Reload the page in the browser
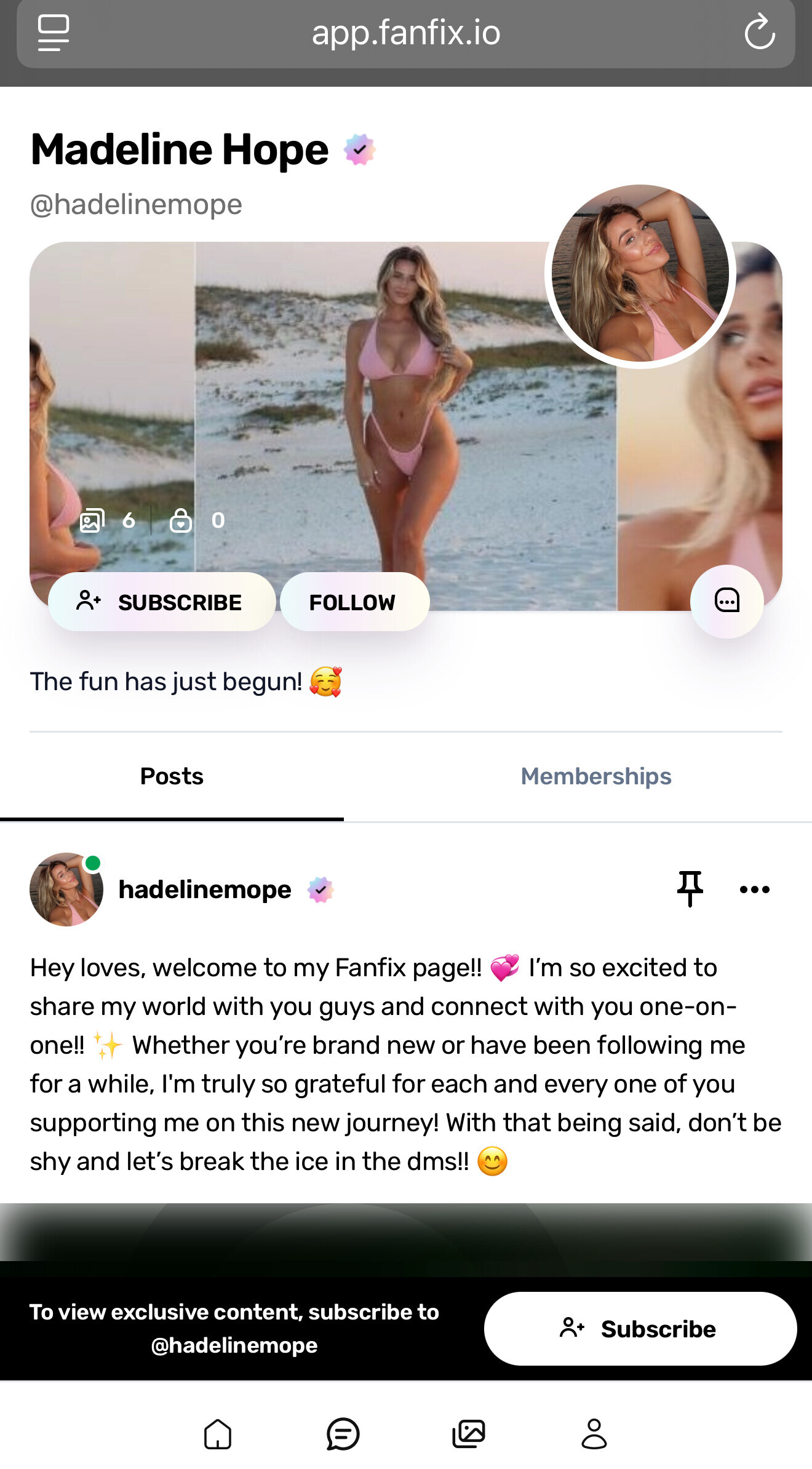This screenshot has width=812, height=1469. [x=760, y=32]
